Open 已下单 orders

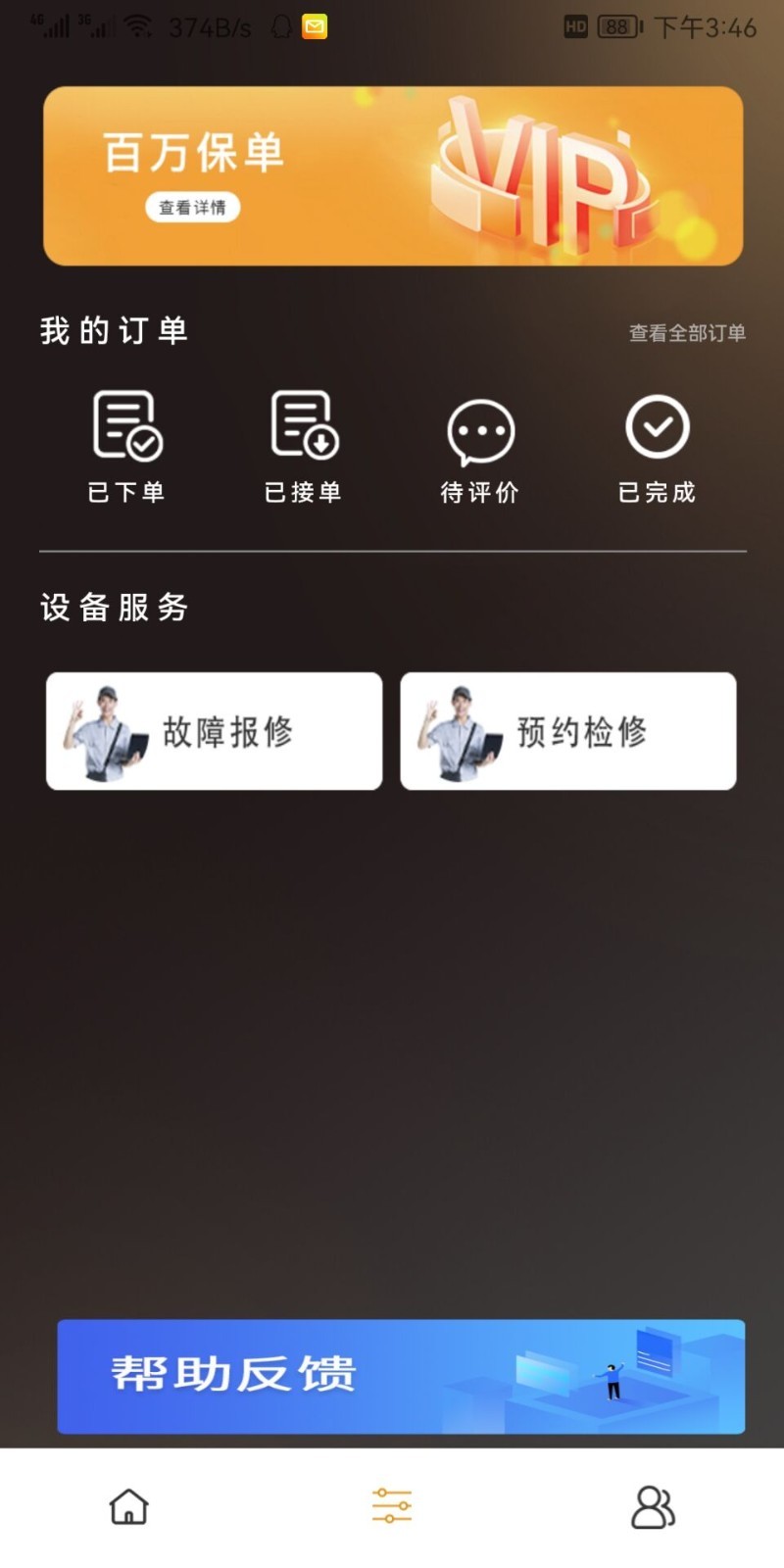(x=126, y=447)
